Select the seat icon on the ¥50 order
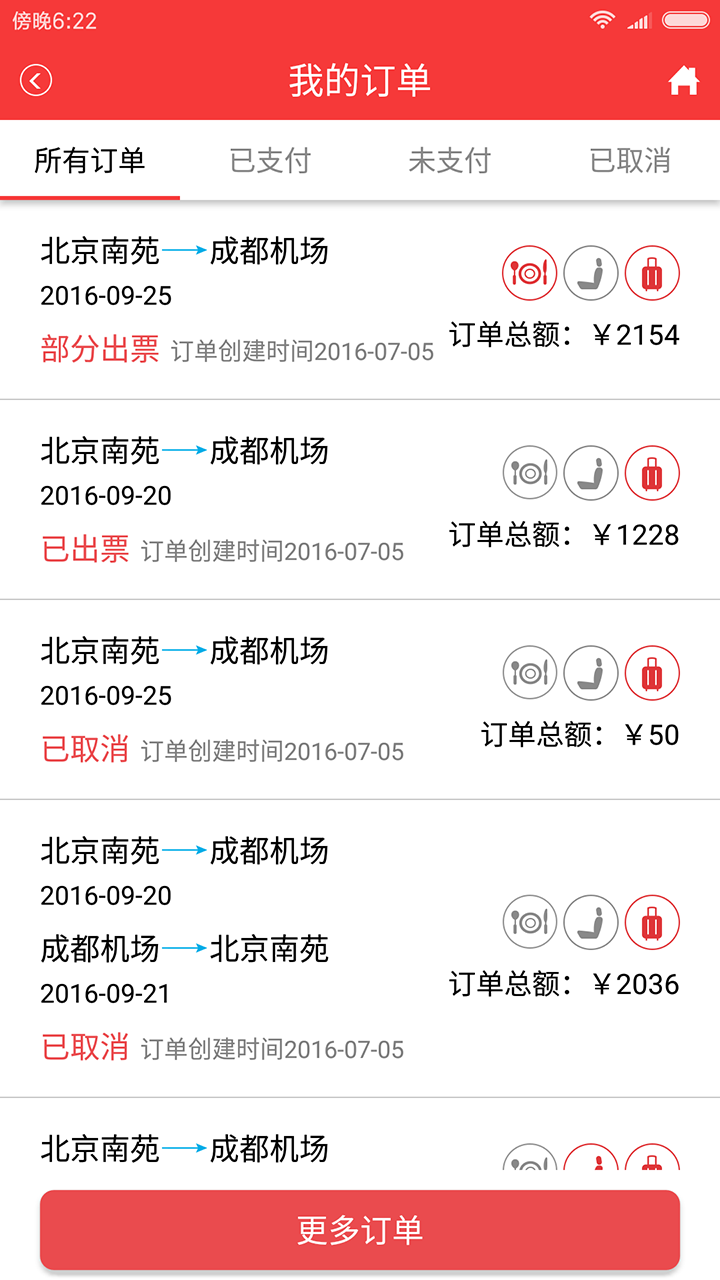Image resolution: width=720 pixels, height=1280 pixels. pos(590,671)
